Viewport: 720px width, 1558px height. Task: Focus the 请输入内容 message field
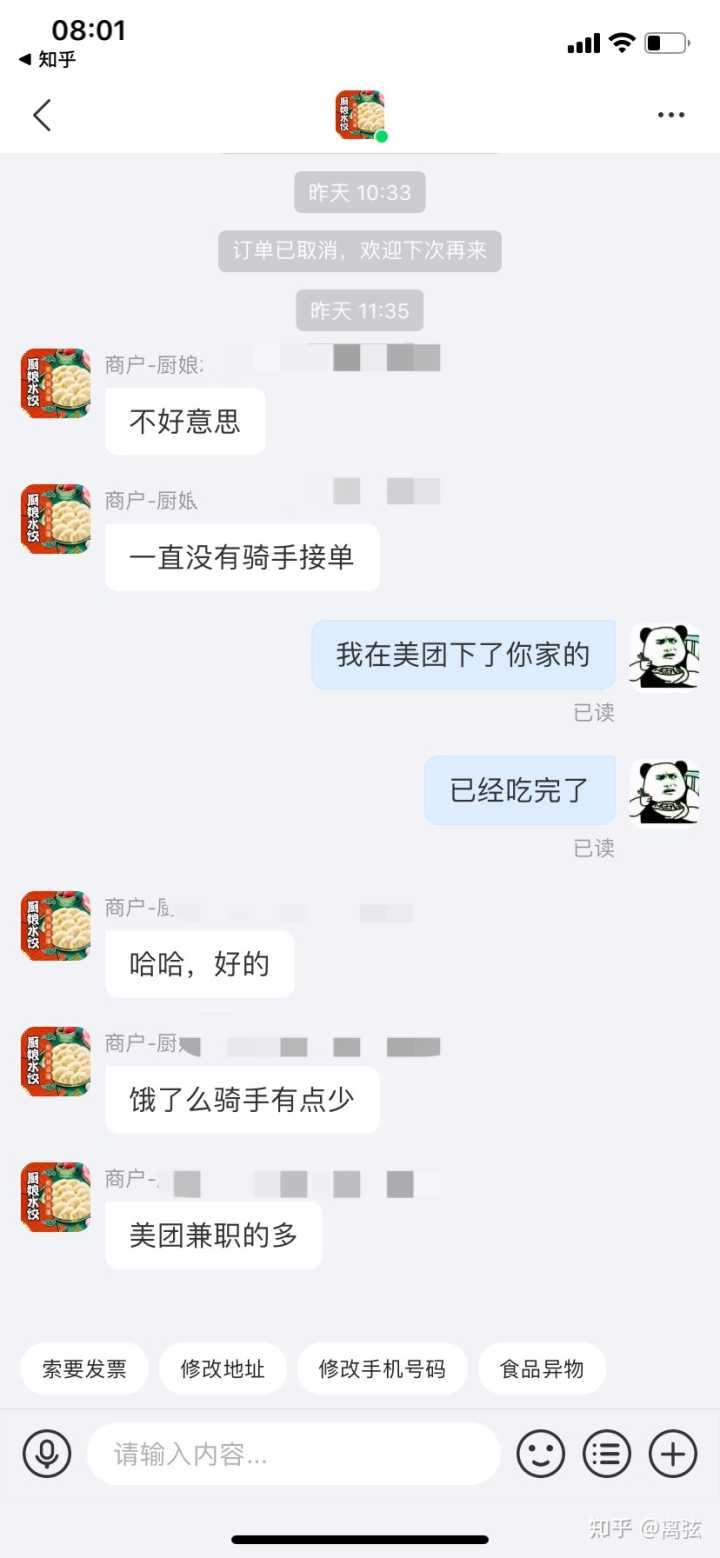coord(293,1454)
